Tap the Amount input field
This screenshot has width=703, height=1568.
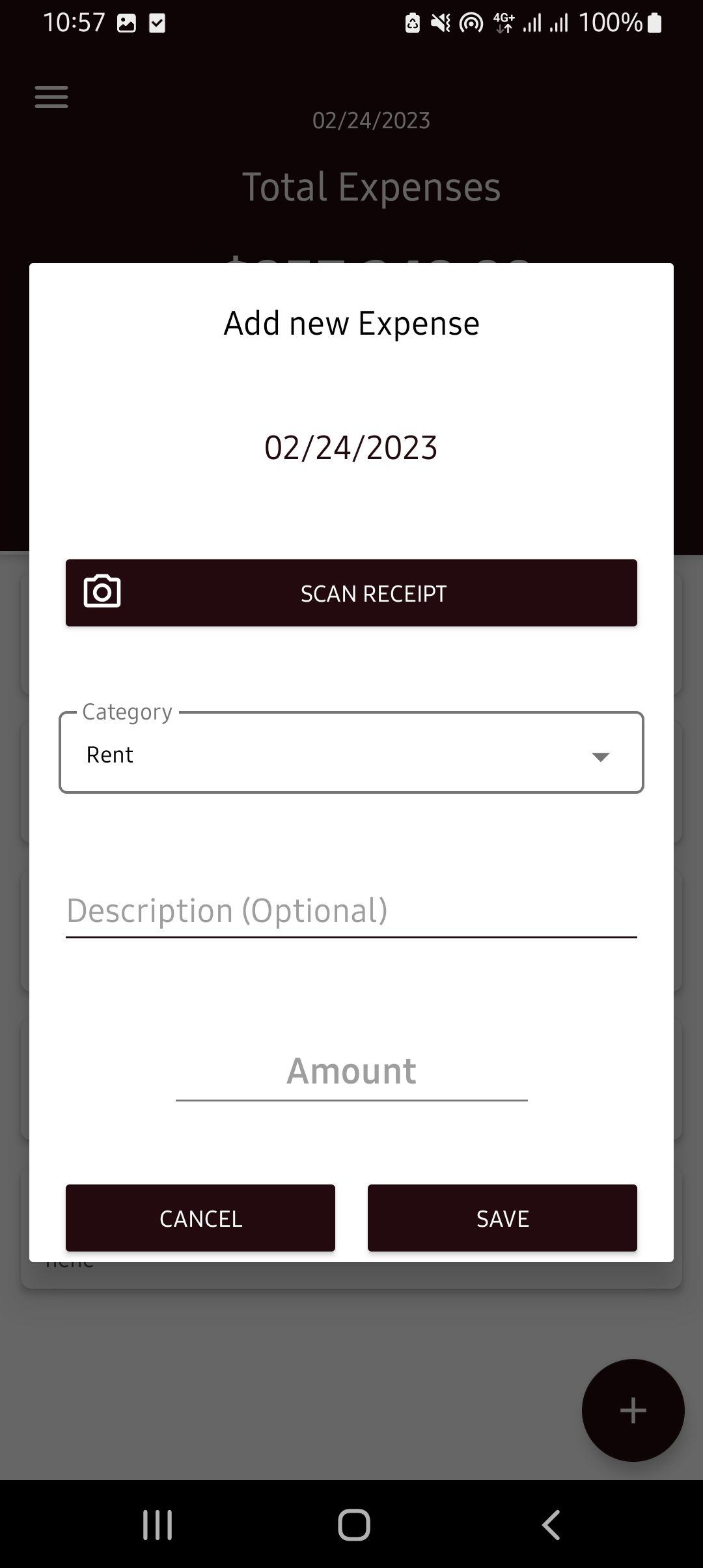pyautogui.click(x=351, y=1072)
